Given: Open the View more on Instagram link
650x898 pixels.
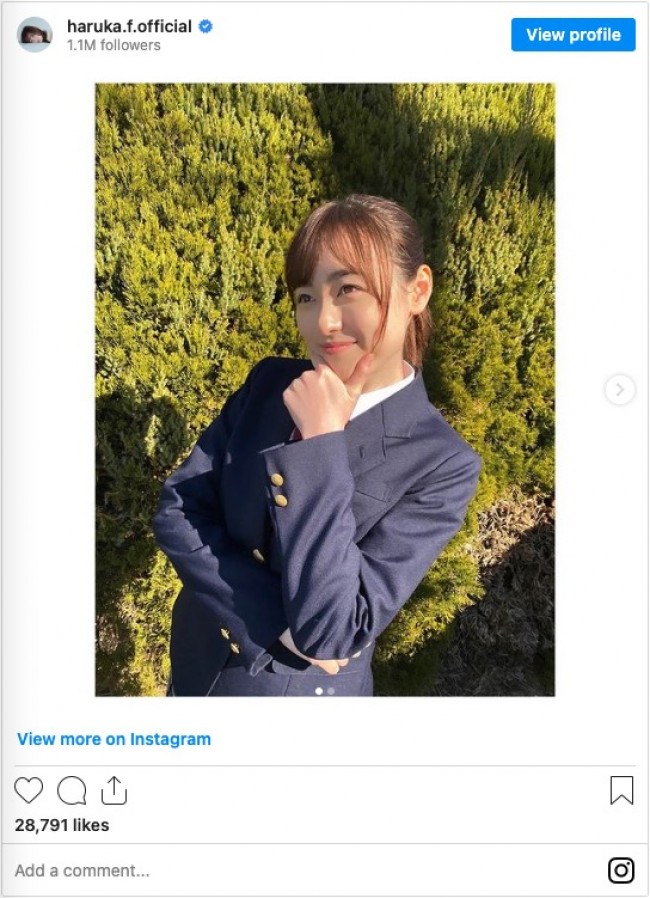Looking at the screenshot, I should click(x=114, y=739).
